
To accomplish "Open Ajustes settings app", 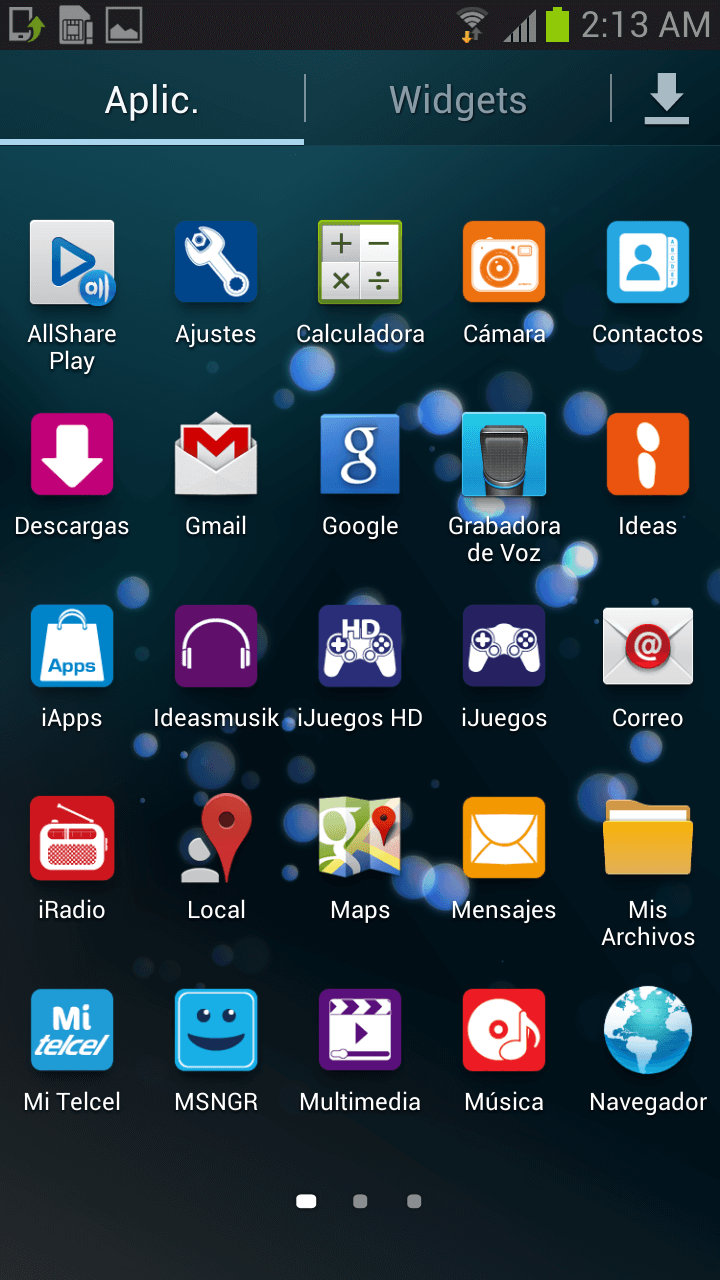I will pos(216,263).
